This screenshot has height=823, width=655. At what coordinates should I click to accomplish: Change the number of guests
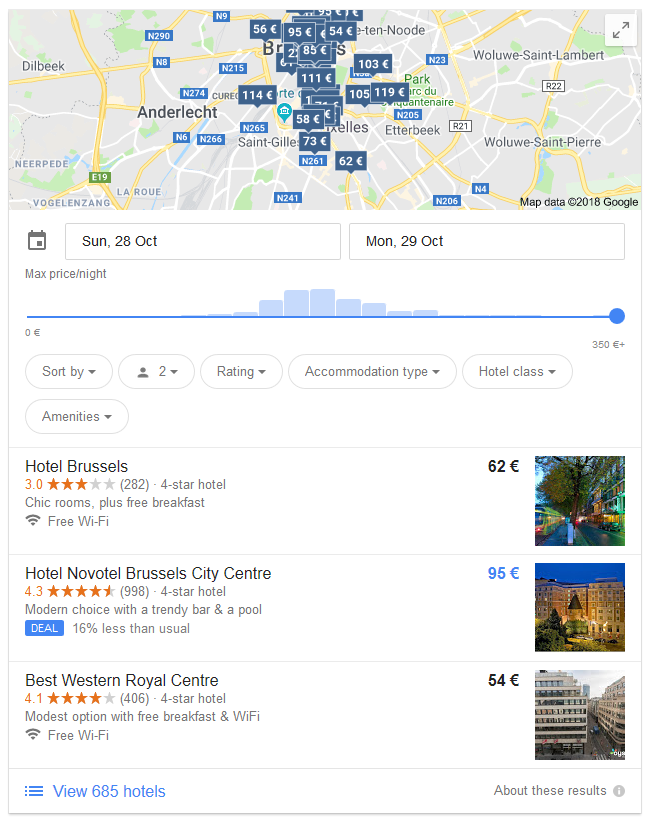156,371
